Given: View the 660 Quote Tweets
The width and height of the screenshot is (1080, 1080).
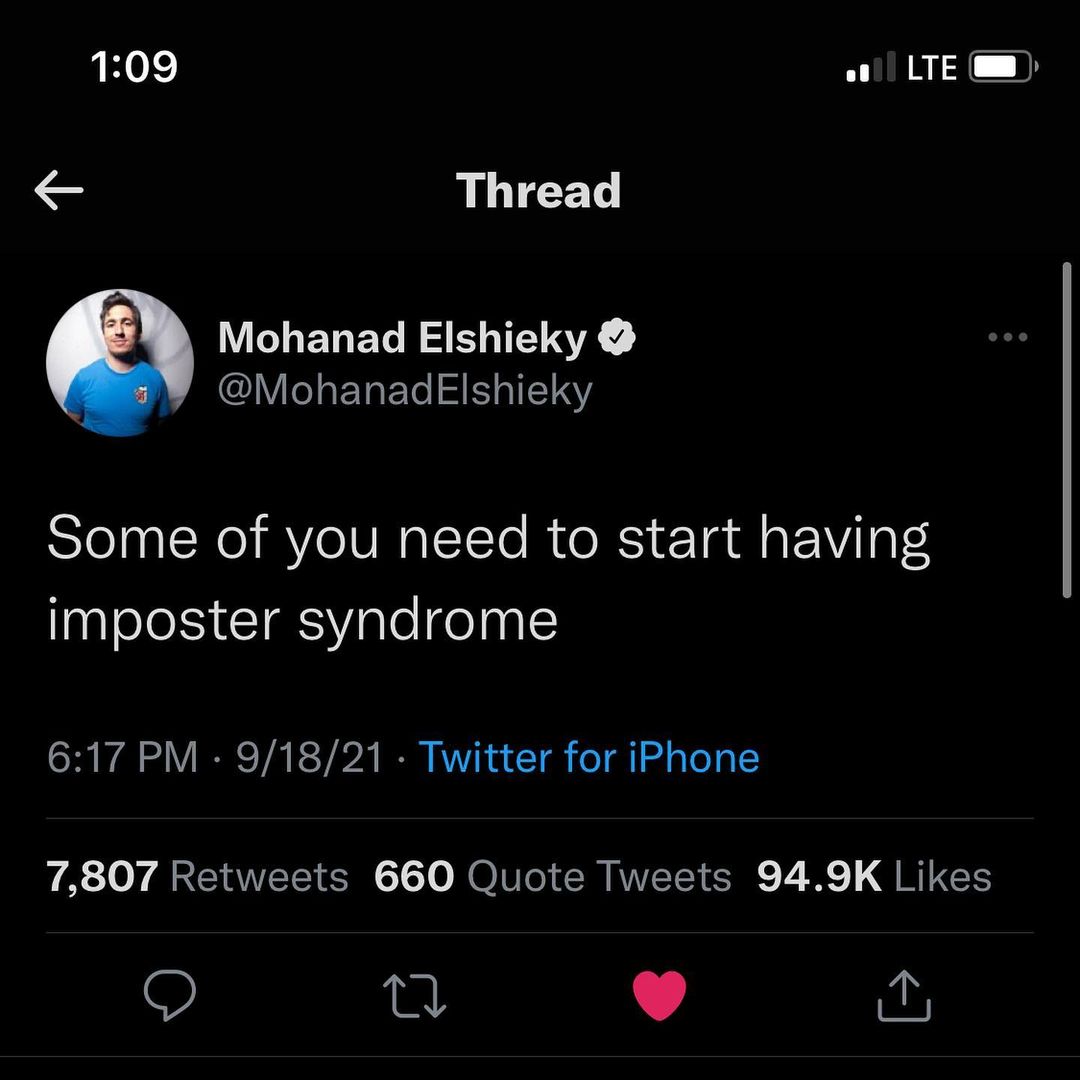Looking at the screenshot, I should tap(552, 877).
